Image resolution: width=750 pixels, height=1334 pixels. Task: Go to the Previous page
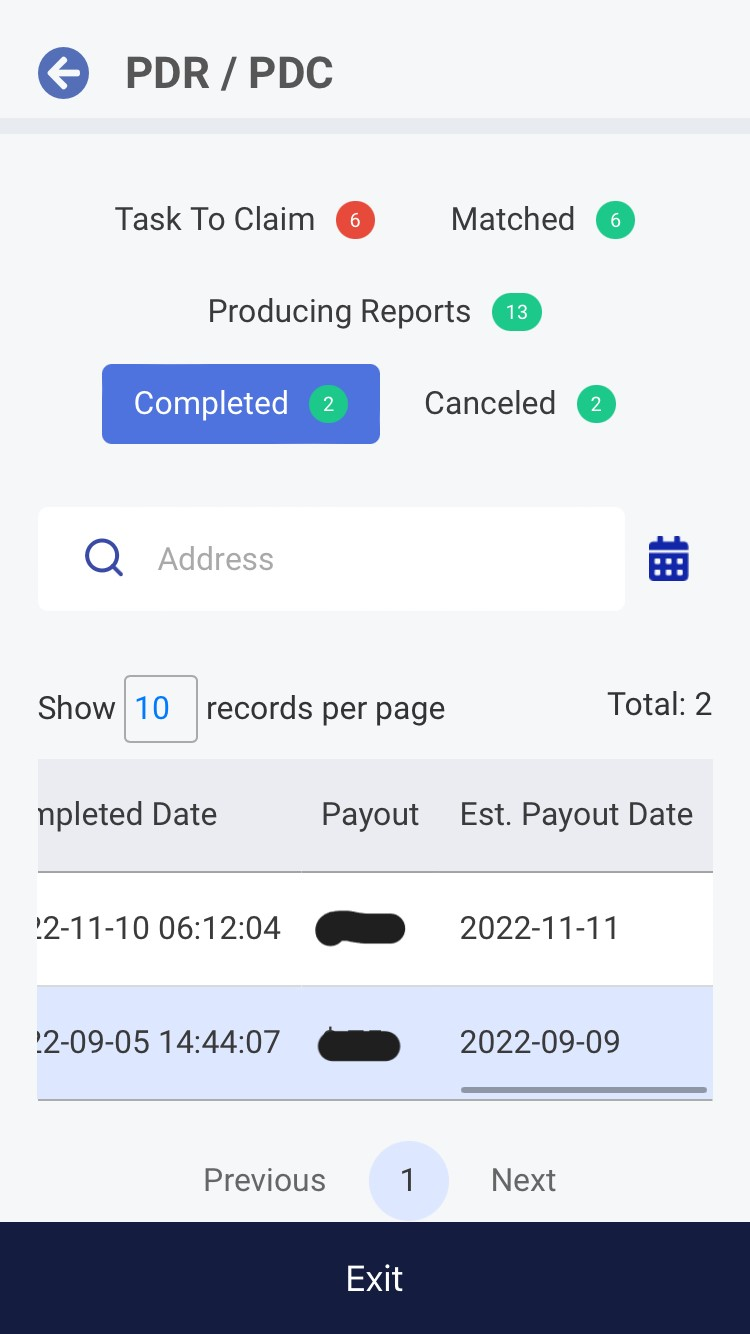point(264,1180)
